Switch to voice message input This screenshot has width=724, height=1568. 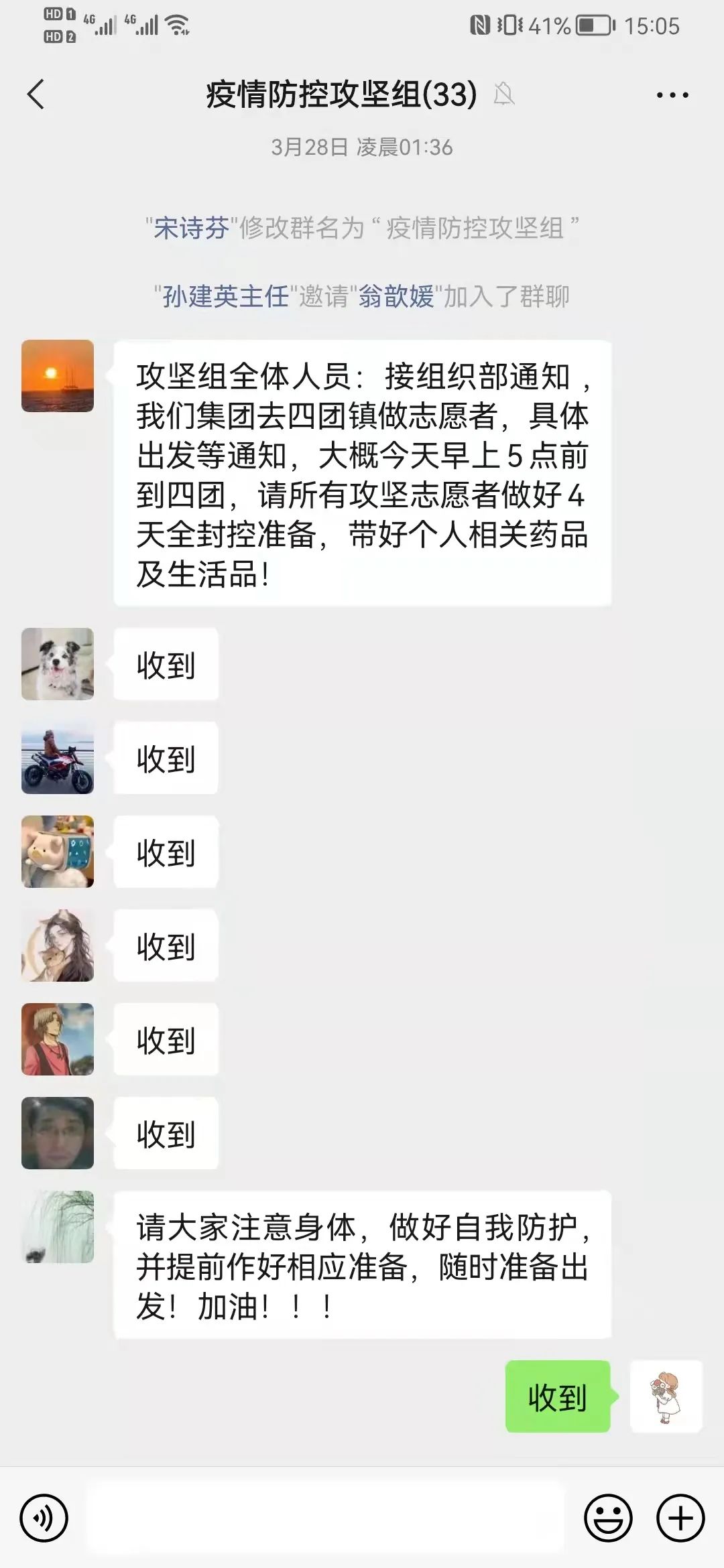[x=44, y=1518]
